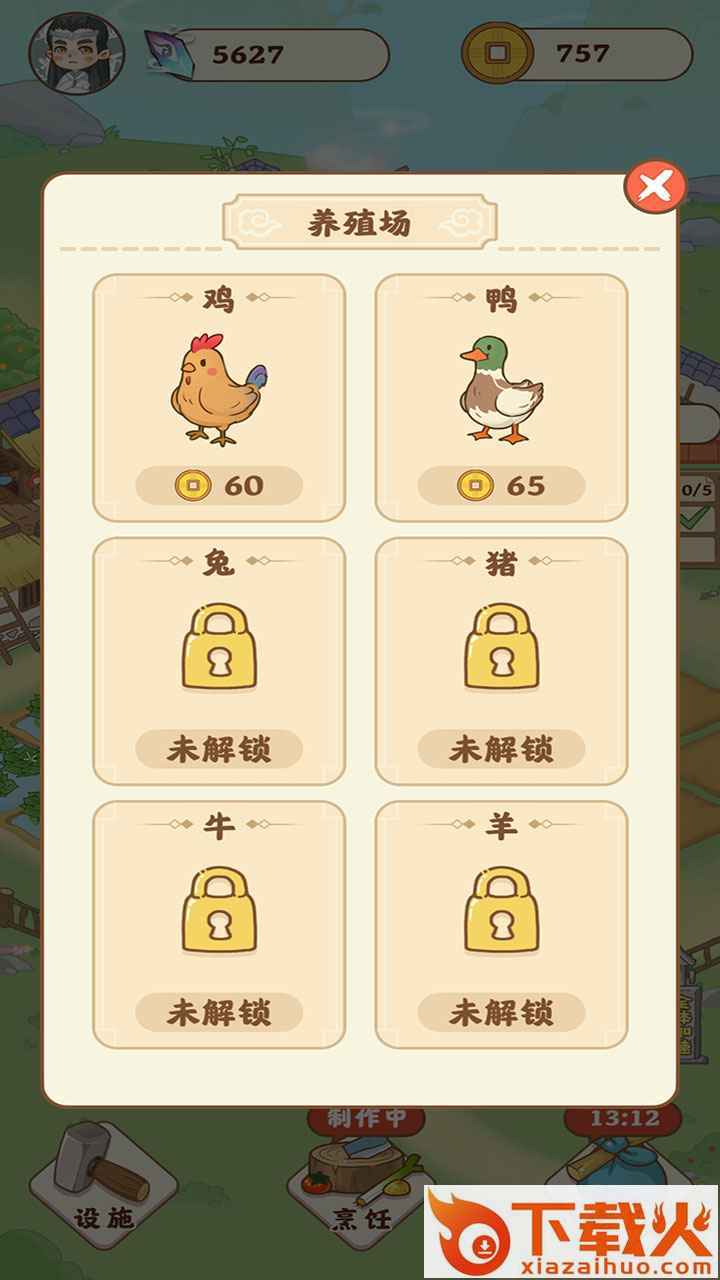The width and height of the screenshot is (720, 1280).
Task: Tap the lock icon on the sheep (羊) card
Action: pos(502,915)
